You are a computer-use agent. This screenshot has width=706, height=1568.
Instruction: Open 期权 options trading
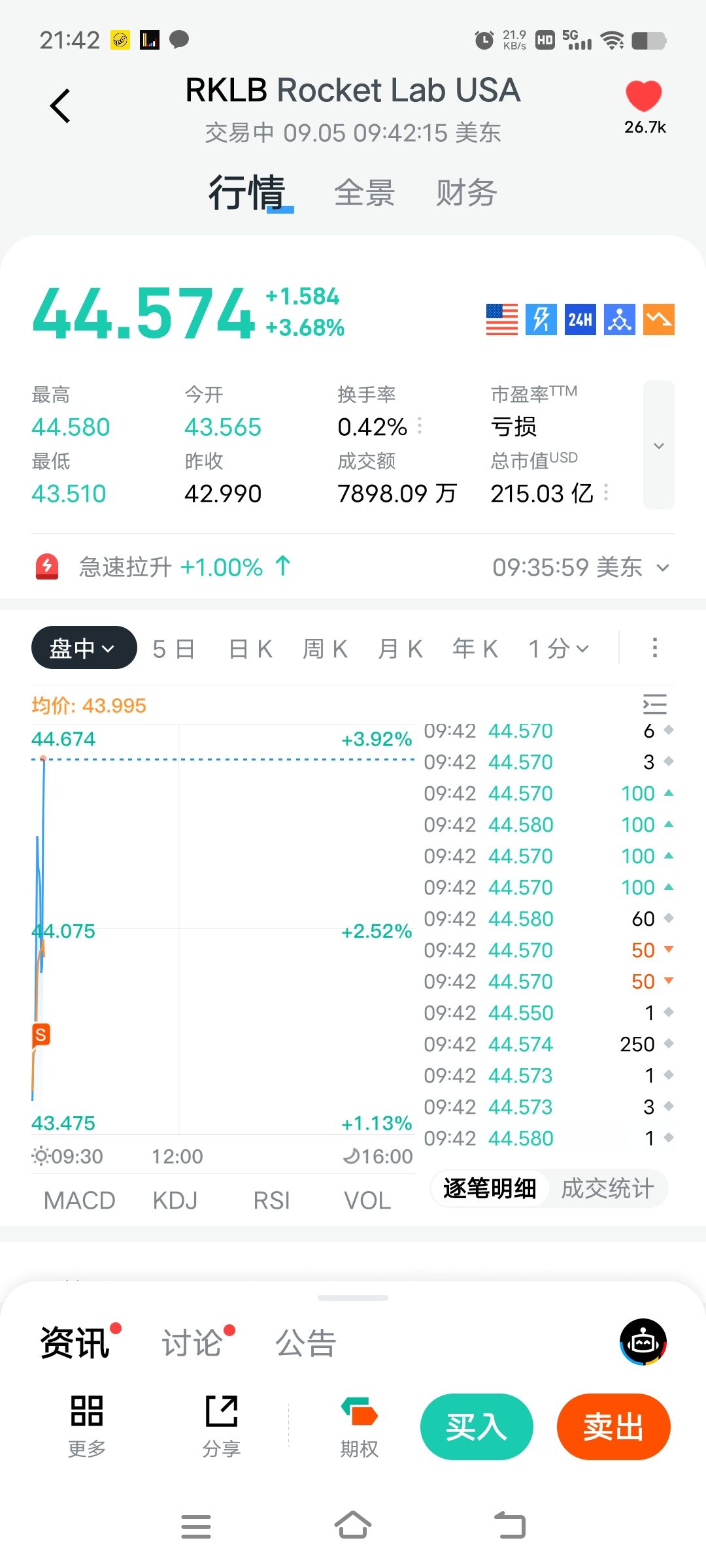(359, 1427)
